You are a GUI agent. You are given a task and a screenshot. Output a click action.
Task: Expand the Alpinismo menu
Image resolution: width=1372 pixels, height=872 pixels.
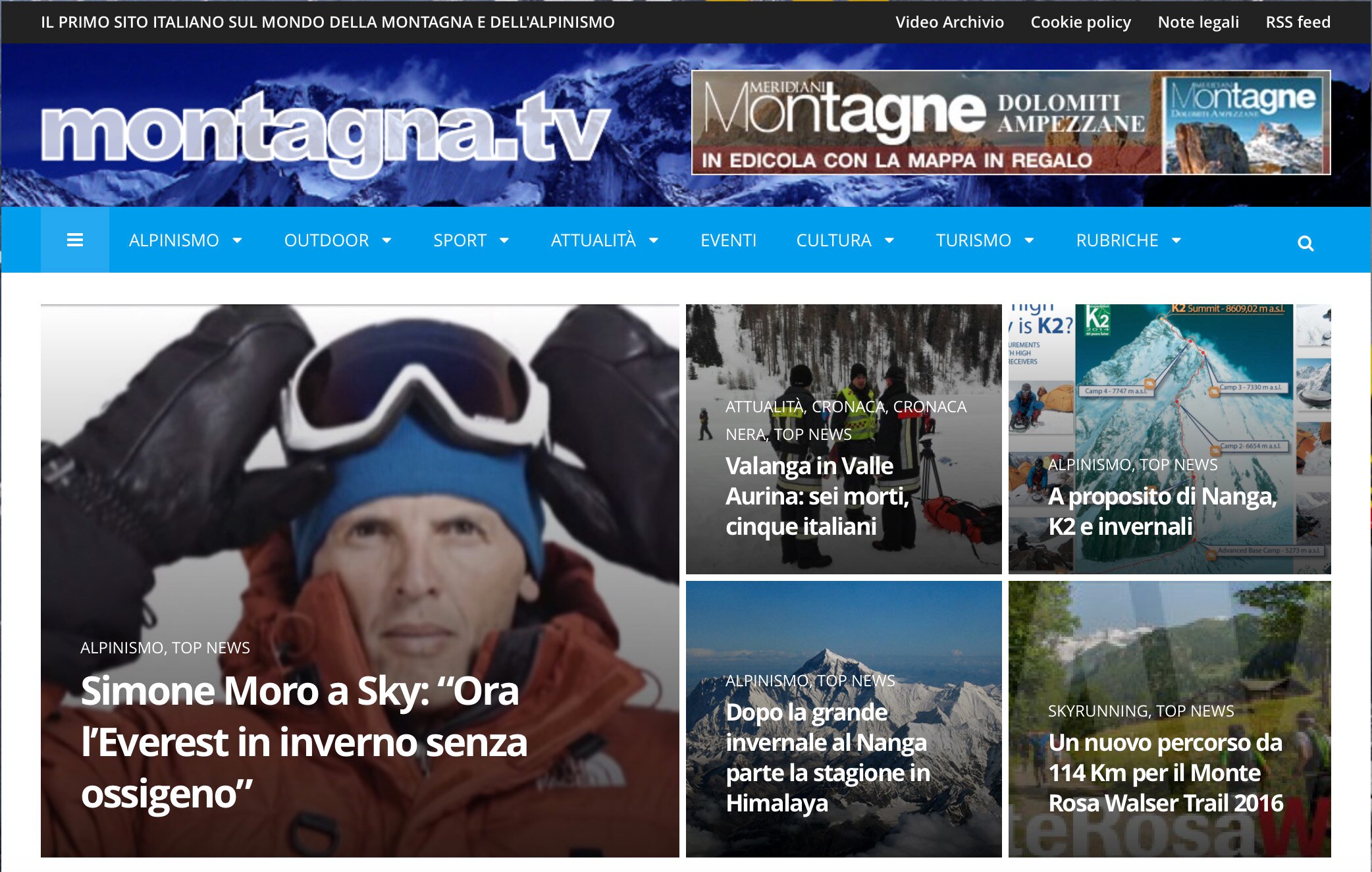pos(186,240)
